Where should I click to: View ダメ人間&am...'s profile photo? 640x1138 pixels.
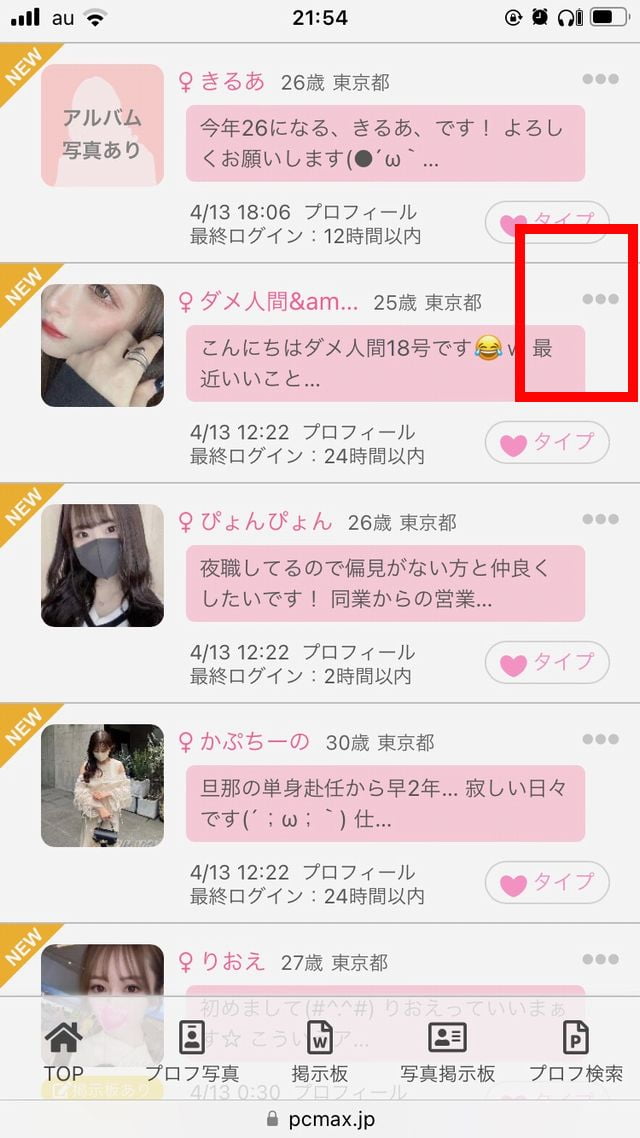102,346
